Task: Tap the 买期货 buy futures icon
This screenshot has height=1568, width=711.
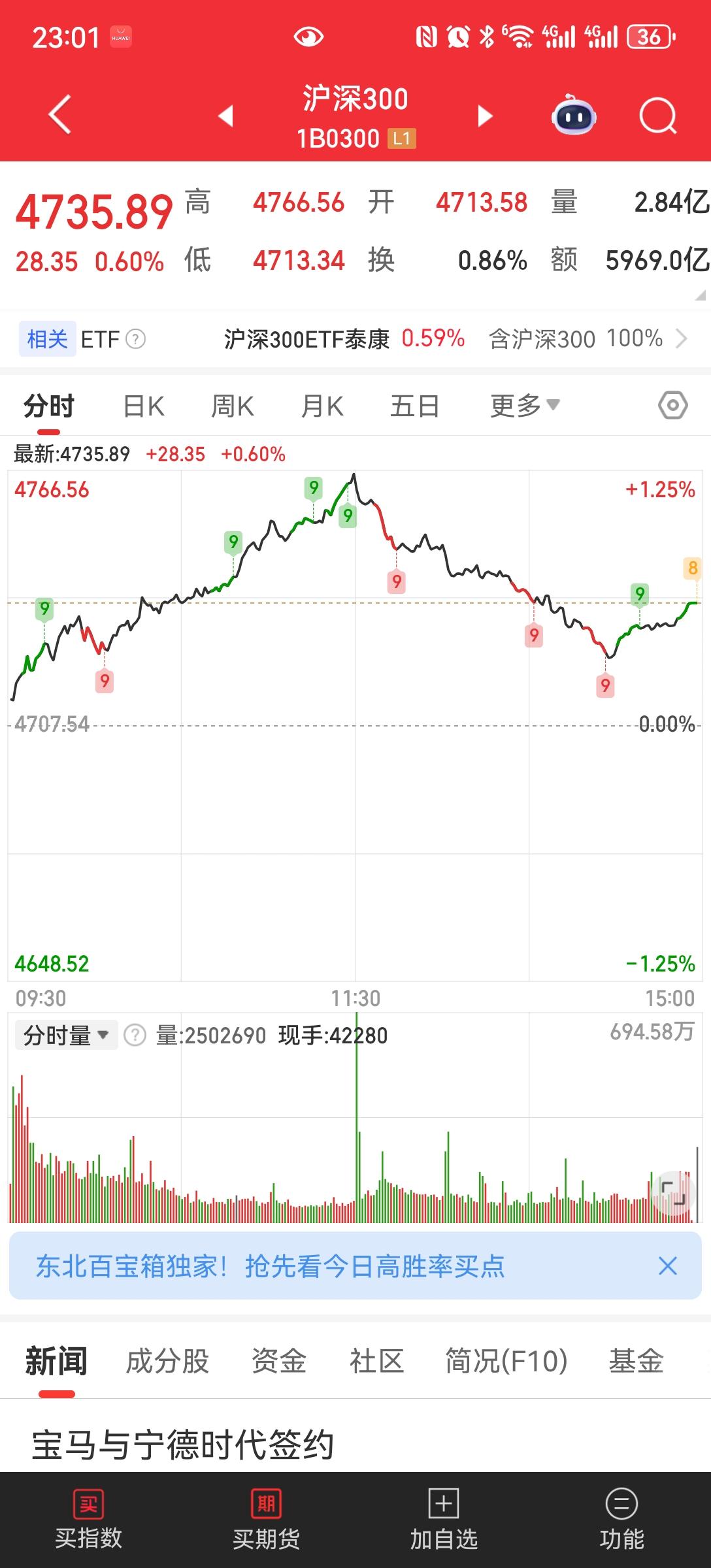Action: [x=267, y=1516]
